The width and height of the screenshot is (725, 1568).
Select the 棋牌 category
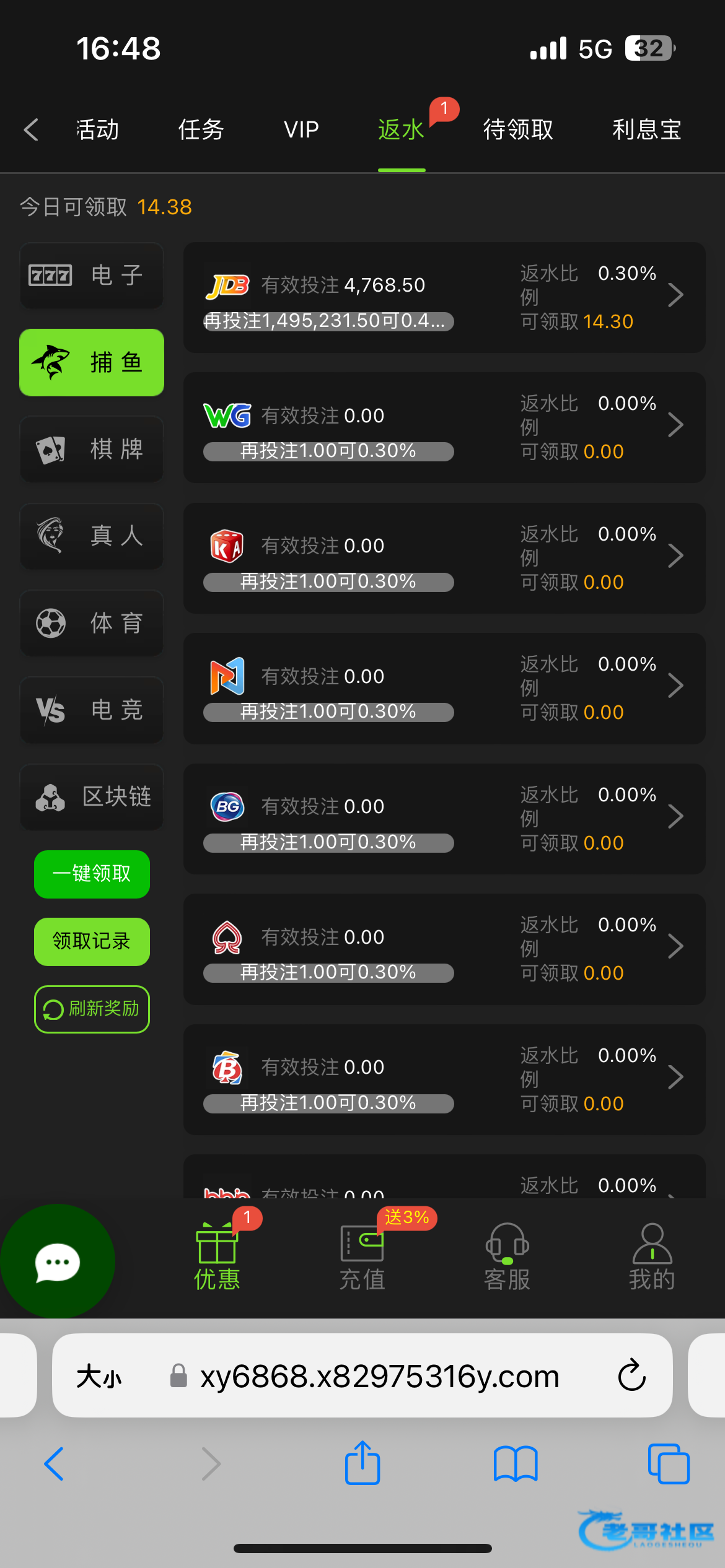(x=92, y=449)
